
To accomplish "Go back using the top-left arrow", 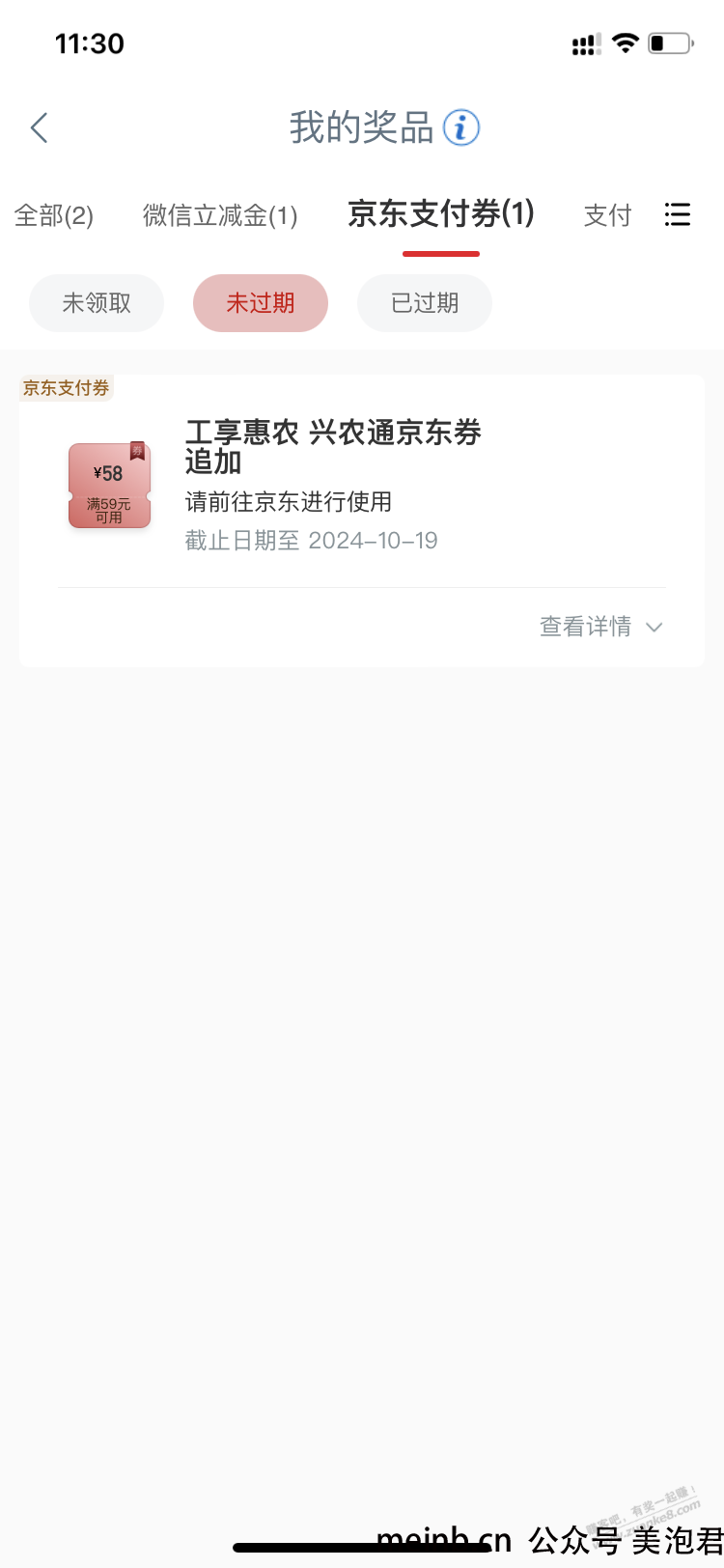I will (x=40, y=127).
